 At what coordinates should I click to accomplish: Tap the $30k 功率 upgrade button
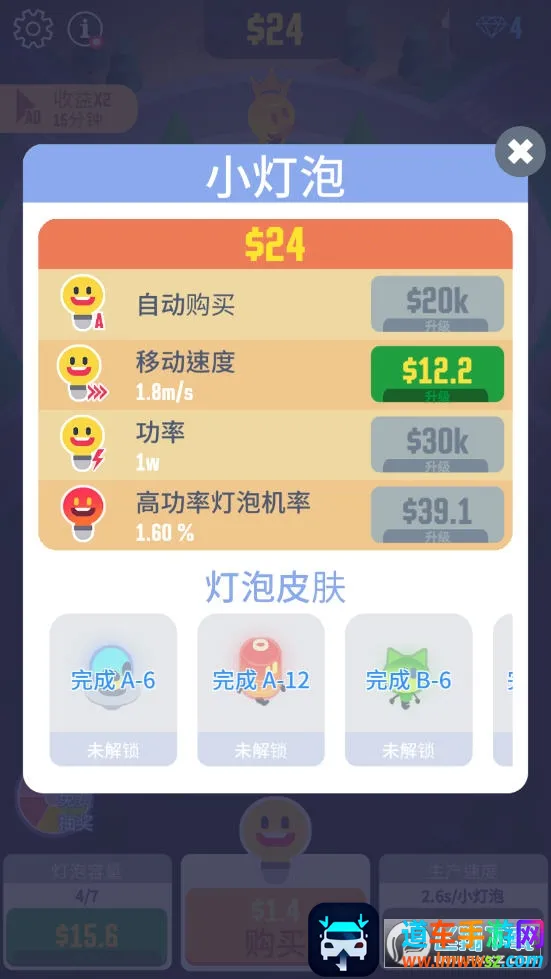pyautogui.click(x=437, y=445)
